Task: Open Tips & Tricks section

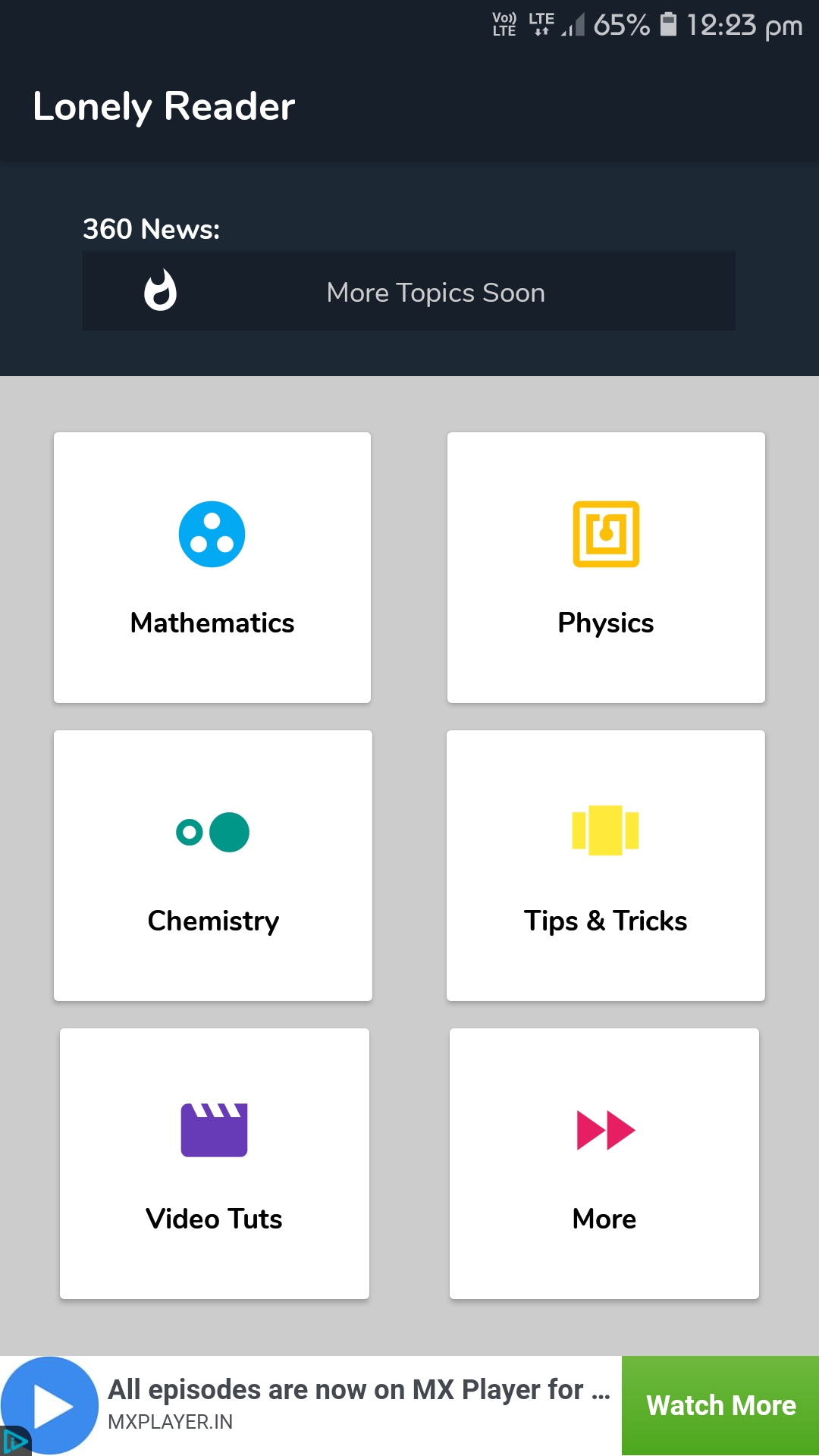Action: click(606, 865)
